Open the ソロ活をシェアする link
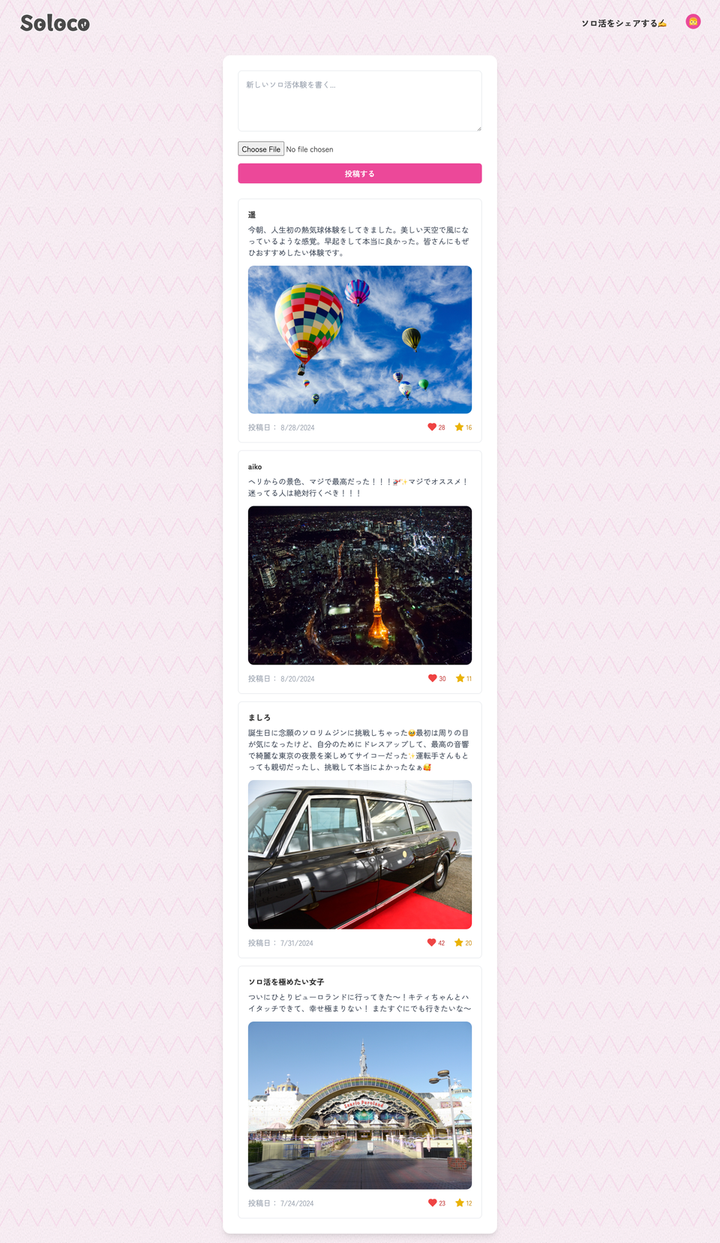Image resolution: width=720 pixels, height=1243 pixels. click(623, 23)
